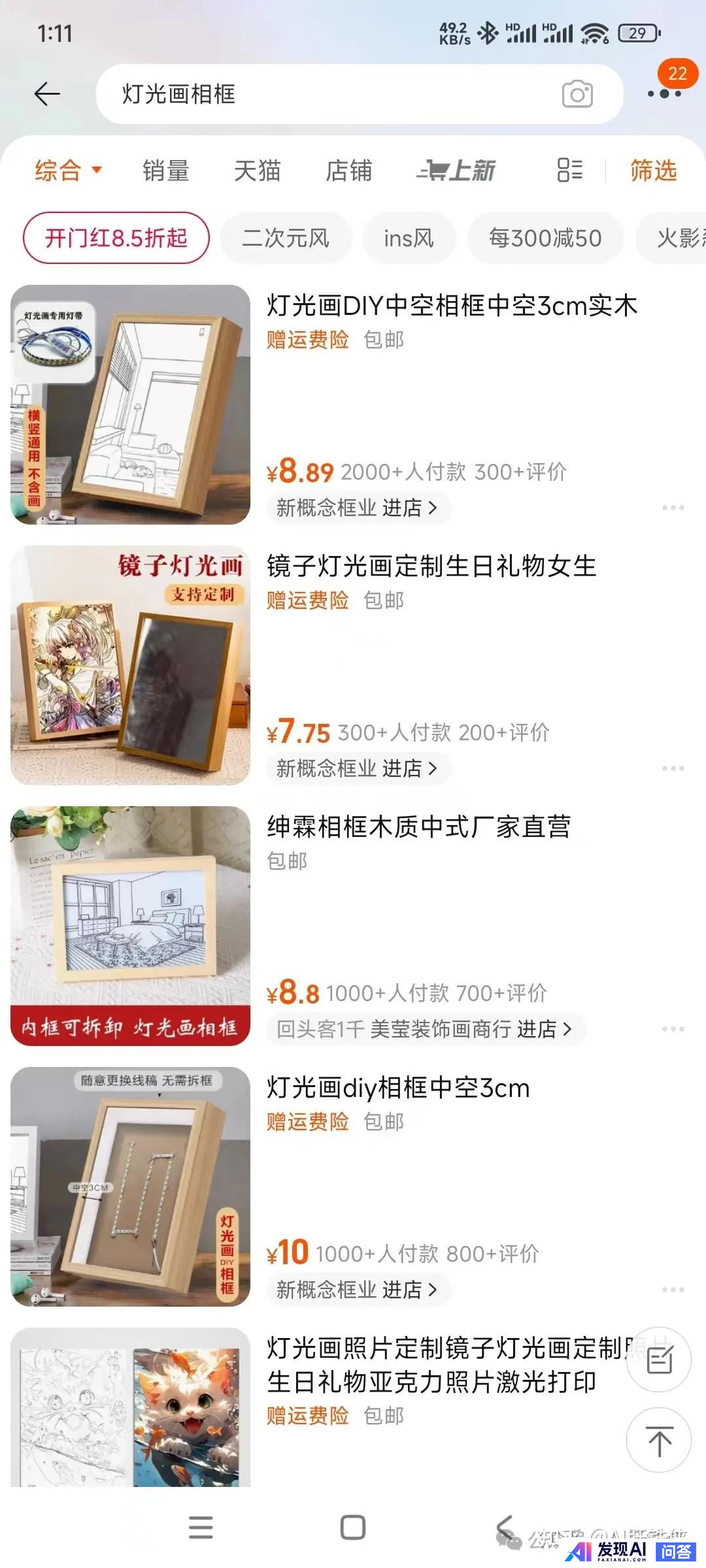Show 上新 new arrivals
This screenshot has width=706, height=1568.
pyautogui.click(x=457, y=171)
